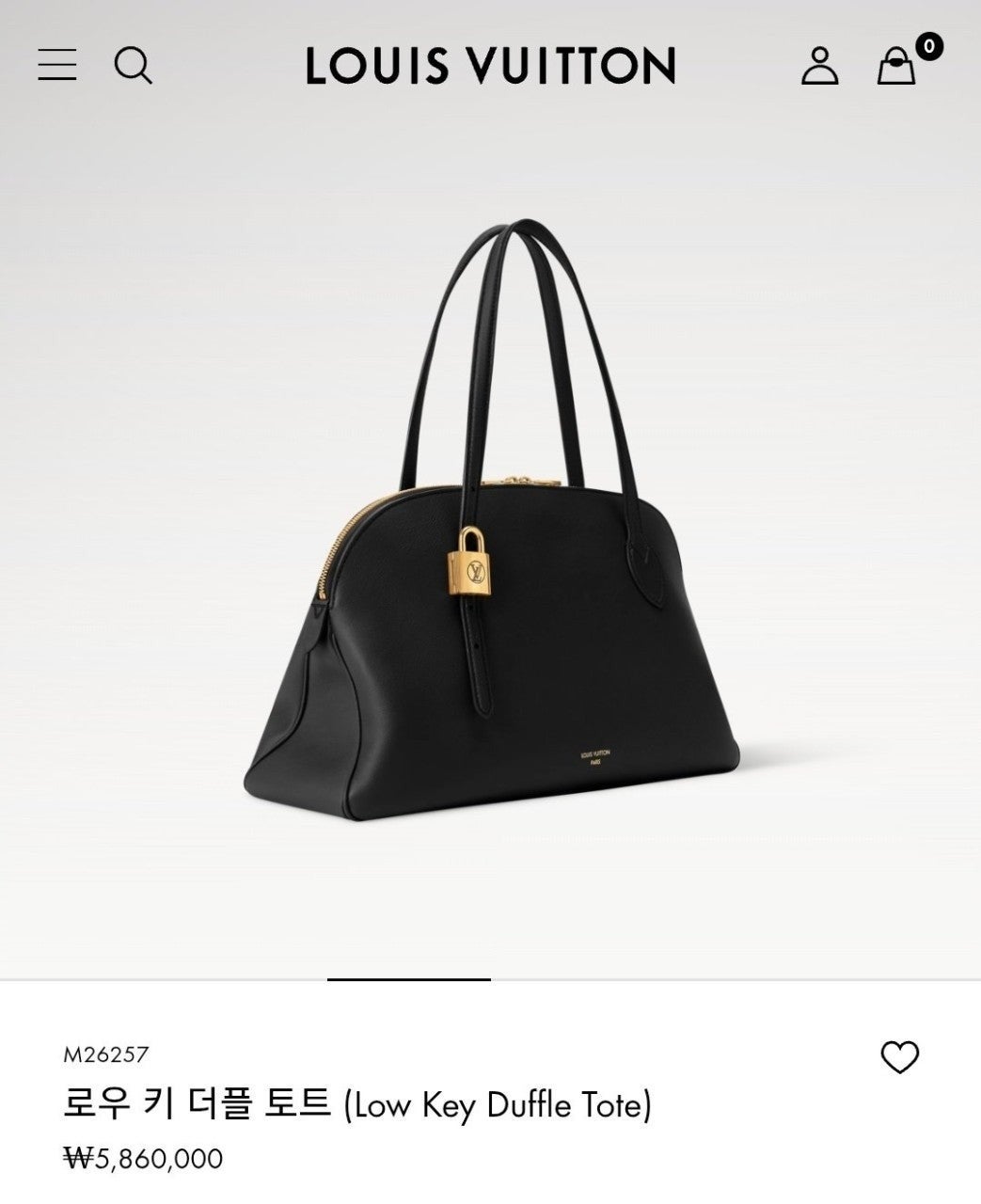The width and height of the screenshot is (981, 1204).
Task: Open the account profile icon
Action: (819, 66)
